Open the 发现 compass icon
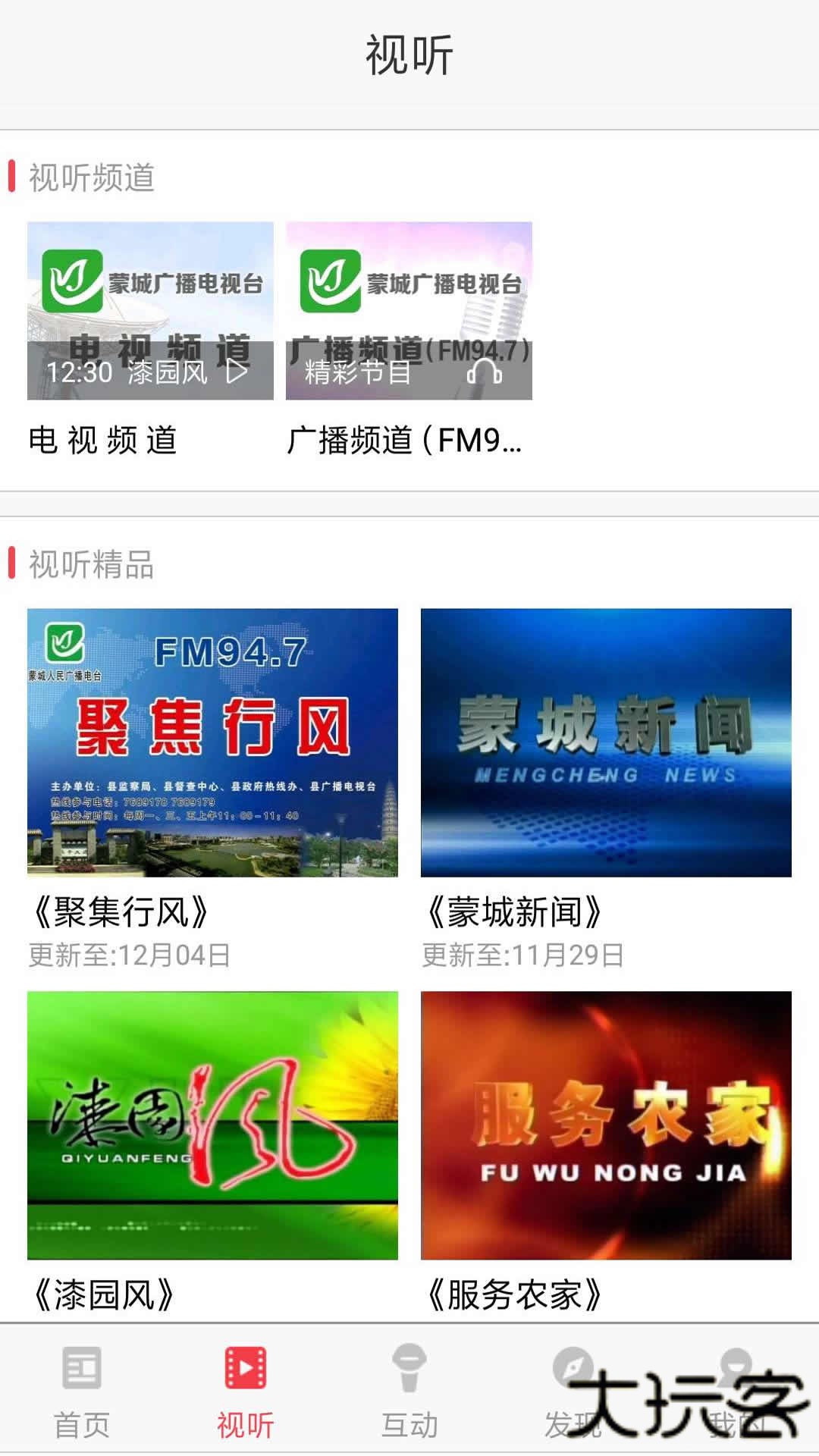Image resolution: width=819 pixels, height=1456 pixels. pos(572,1365)
